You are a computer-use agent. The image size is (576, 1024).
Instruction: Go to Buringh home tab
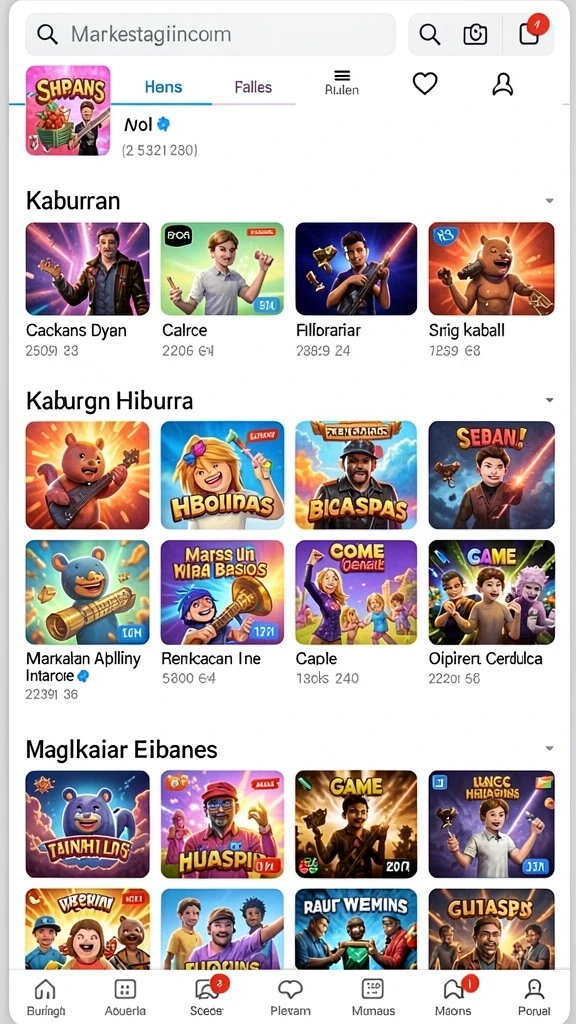(x=45, y=997)
